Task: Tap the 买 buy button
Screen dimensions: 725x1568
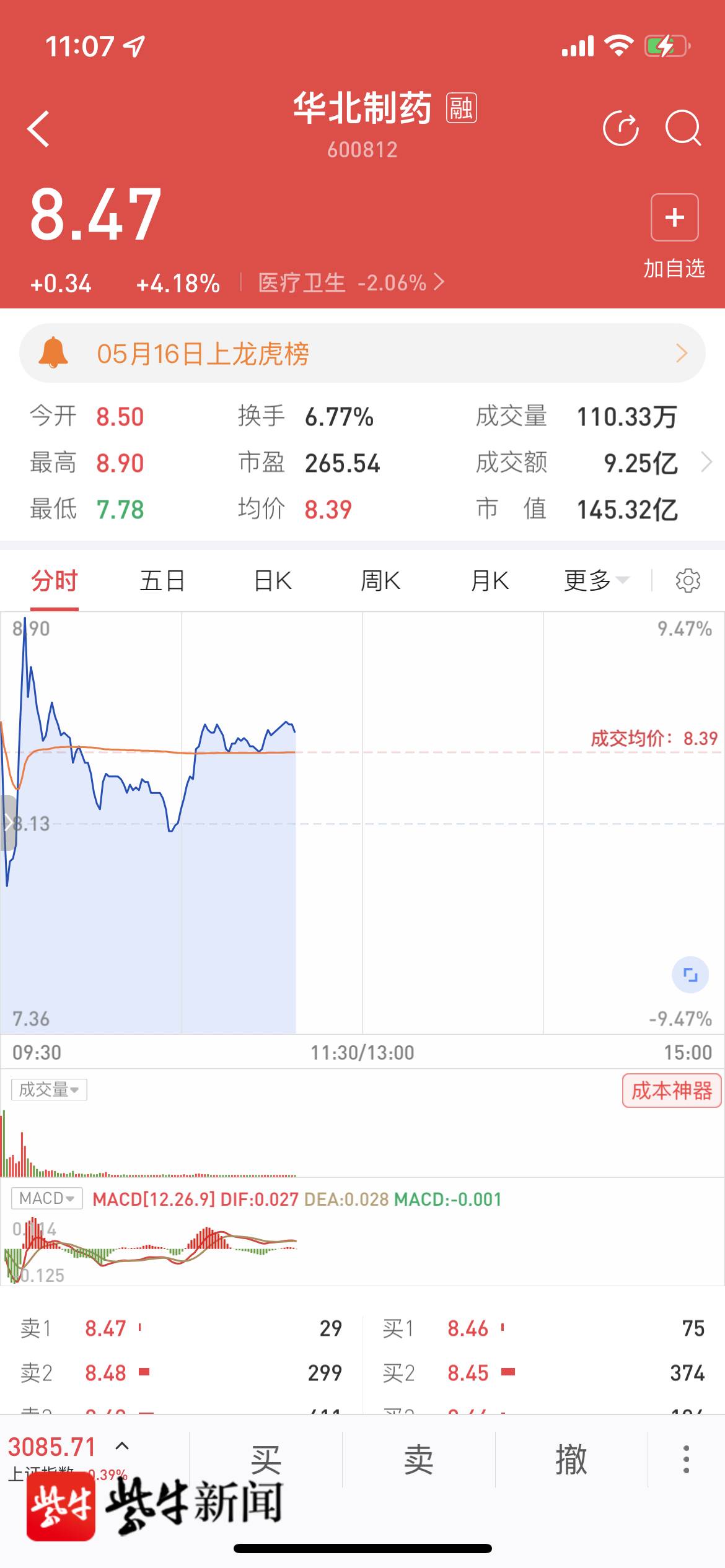Action: click(265, 1459)
